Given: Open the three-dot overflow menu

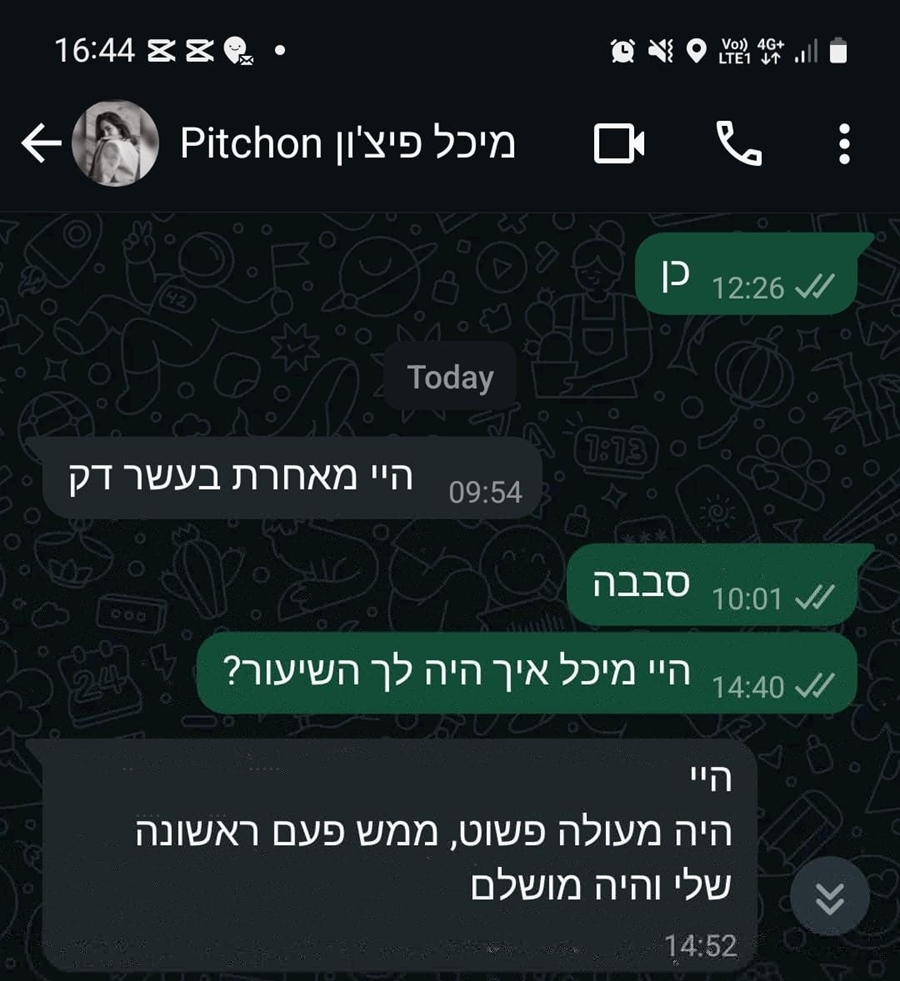Looking at the screenshot, I should 844,145.
